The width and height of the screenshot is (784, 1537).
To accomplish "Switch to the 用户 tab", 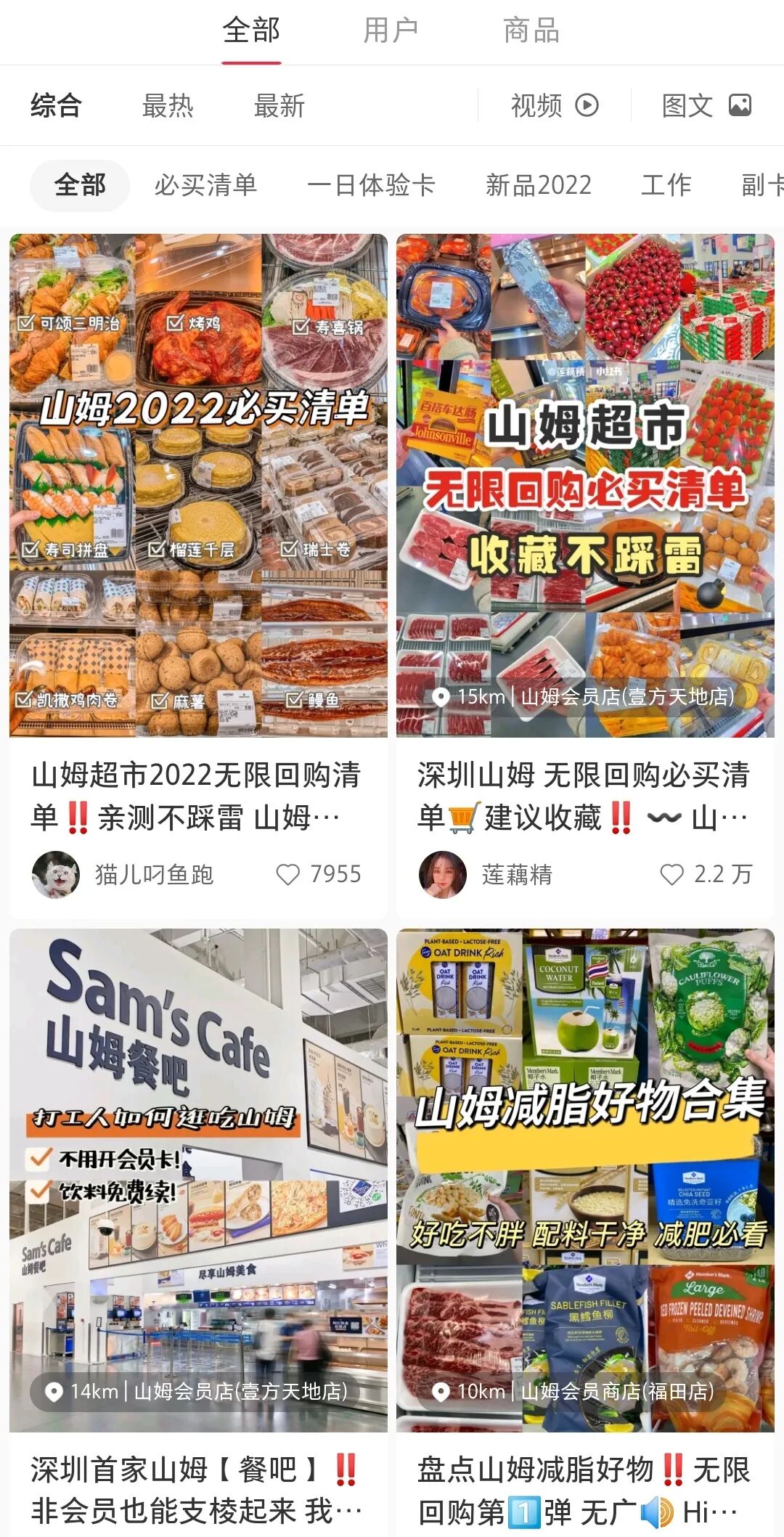I will tap(391, 30).
